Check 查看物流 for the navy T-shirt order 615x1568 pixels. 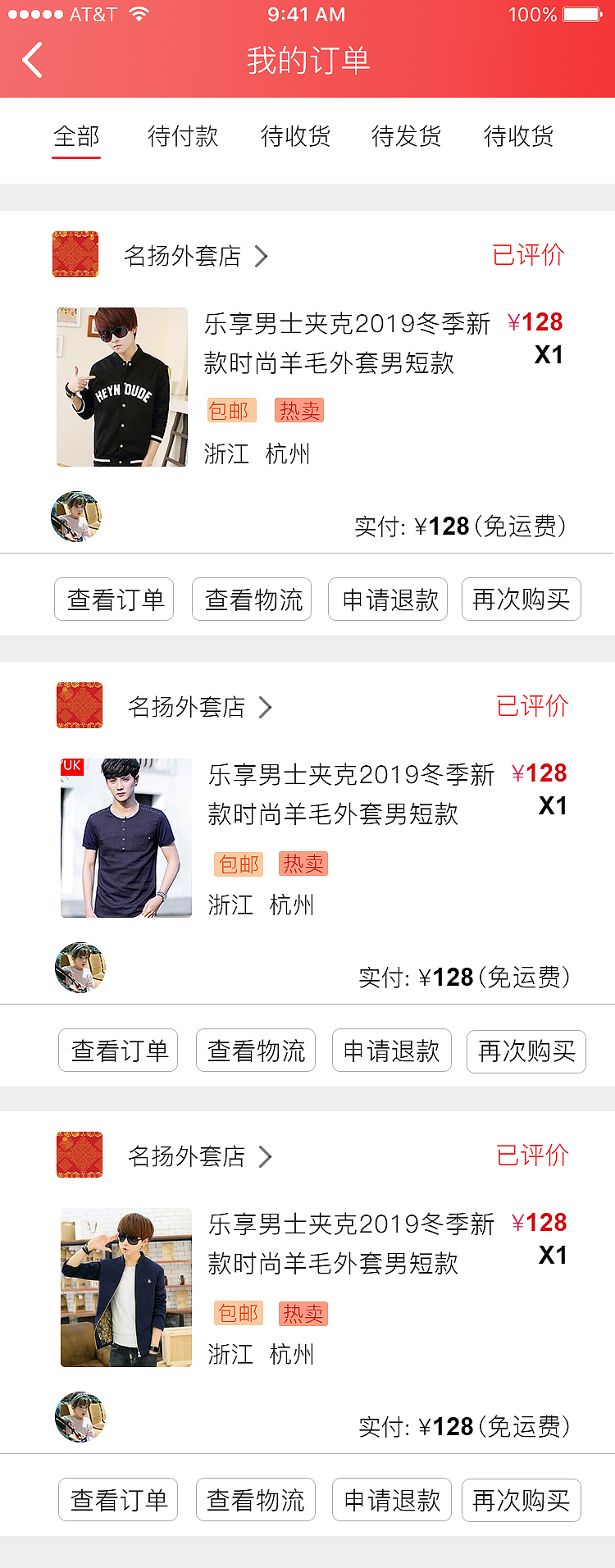coord(256,1051)
